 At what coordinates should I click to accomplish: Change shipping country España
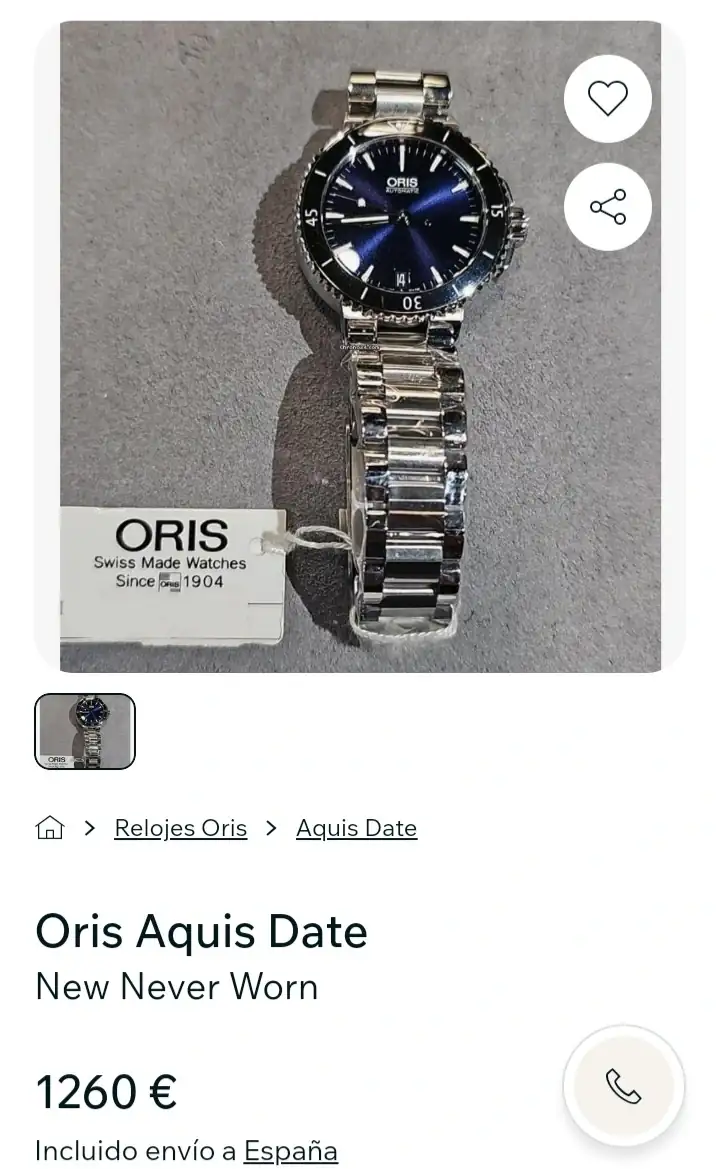(290, 1150)
